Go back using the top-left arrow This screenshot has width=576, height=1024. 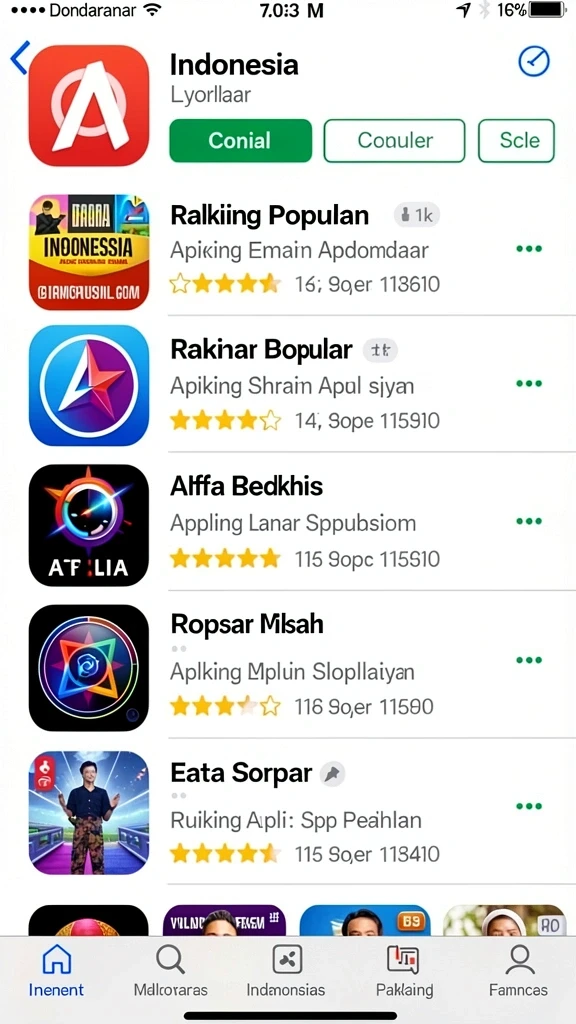19,57
